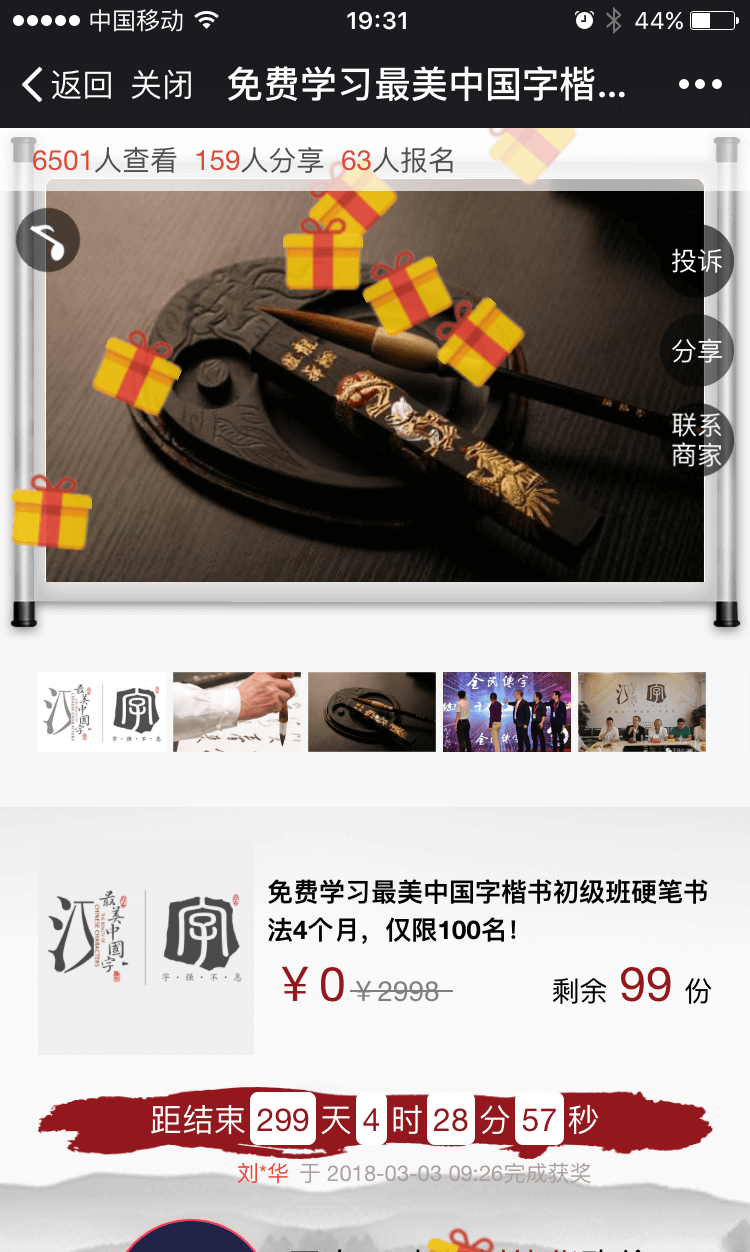This screenshot has width=750, height=1252.
Task: Go back with the 返回 button
Action: click(x=67, y=85)
